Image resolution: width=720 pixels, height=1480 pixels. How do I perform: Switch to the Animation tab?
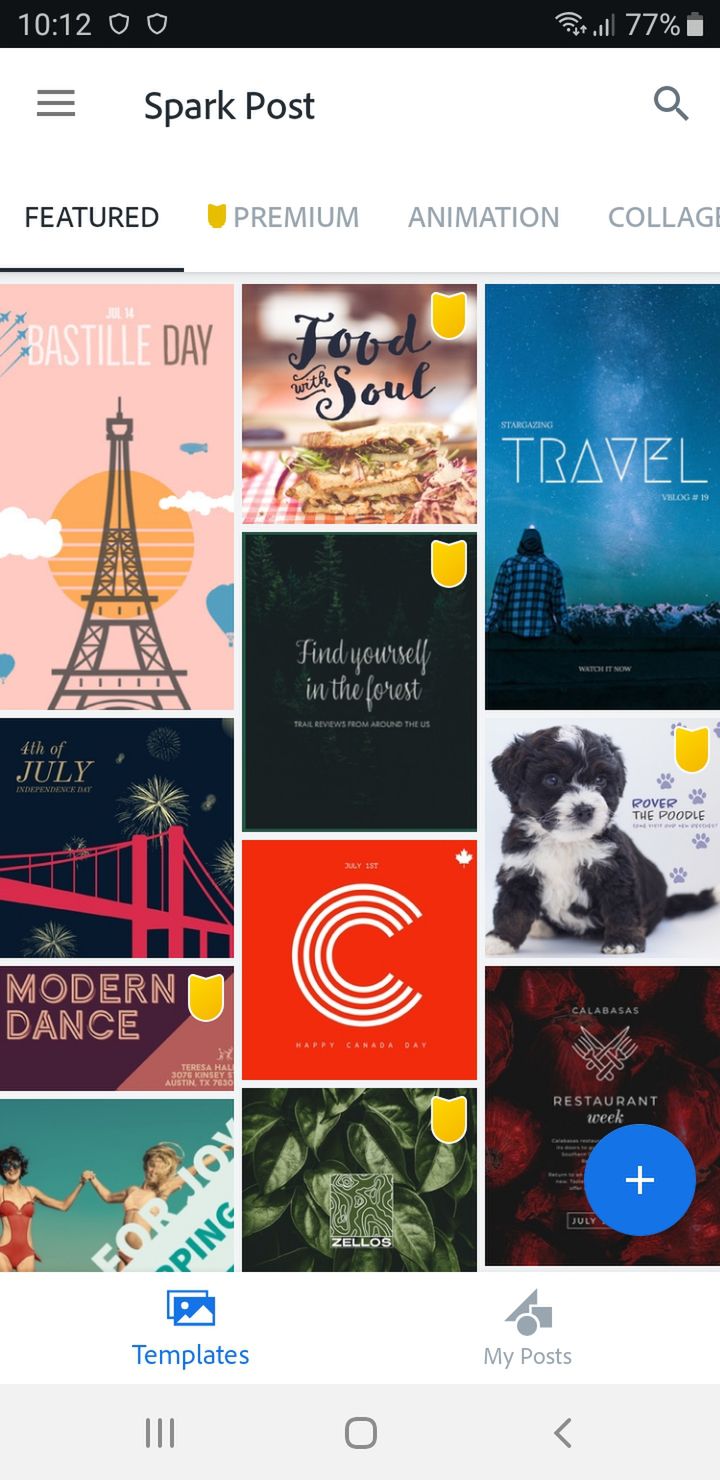[x=483, y=217]
